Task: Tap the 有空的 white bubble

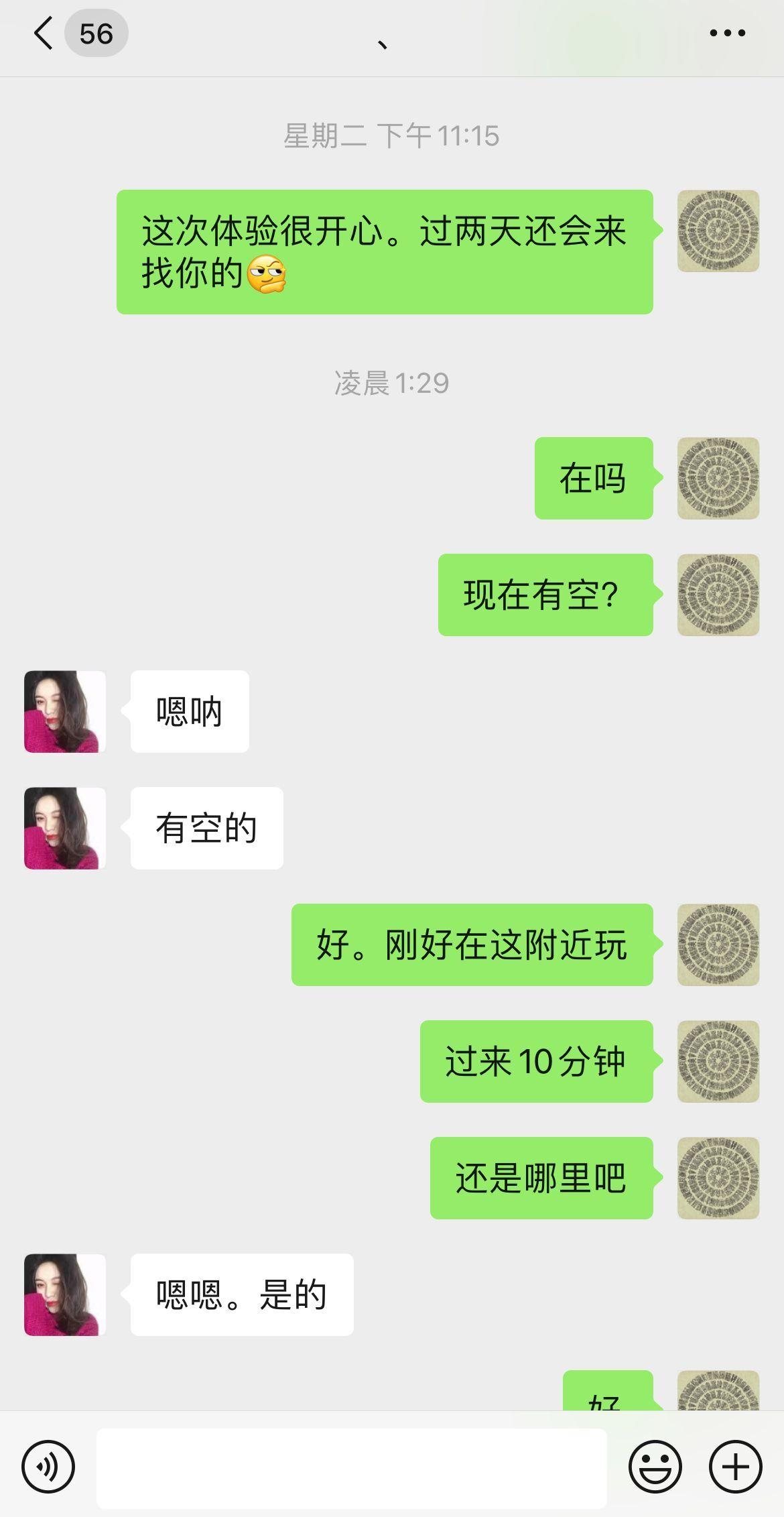Action: tap(205, 828)
